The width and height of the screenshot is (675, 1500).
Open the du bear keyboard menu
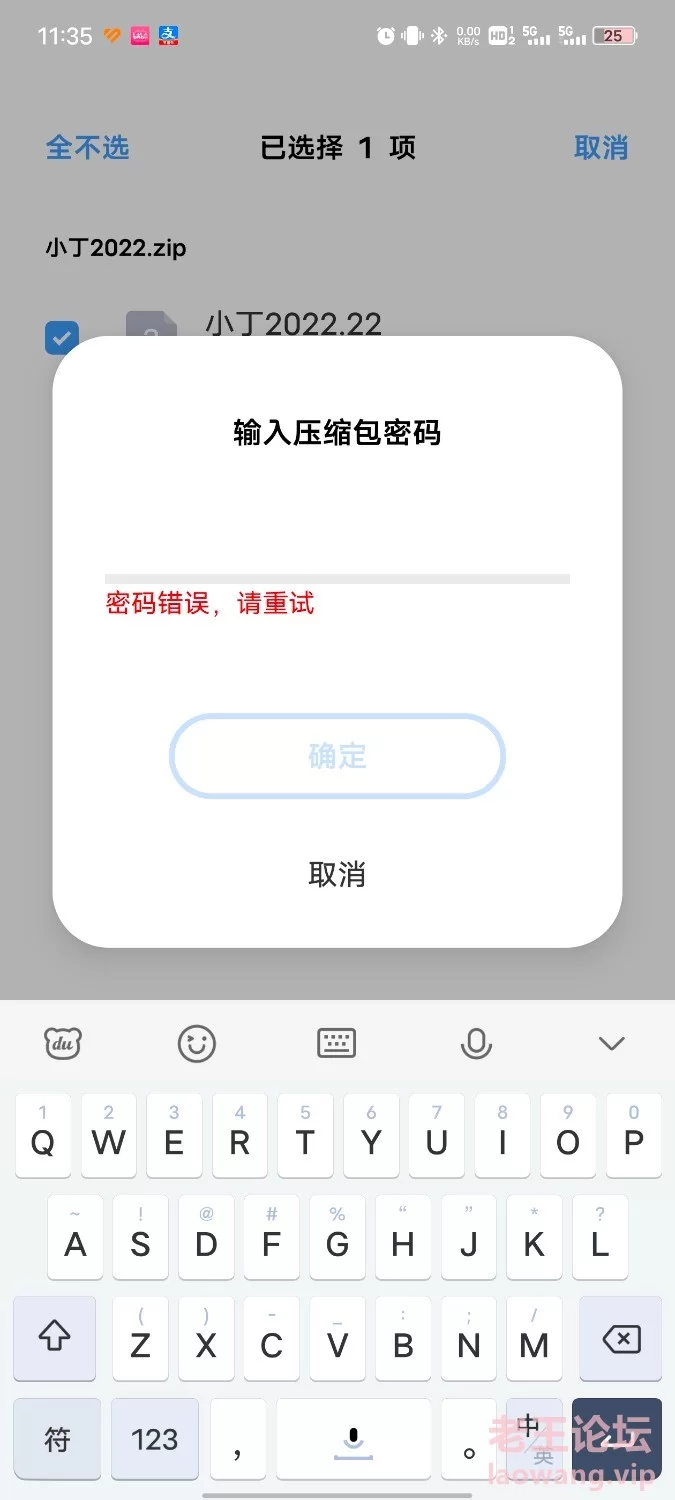click(63, 1044)
